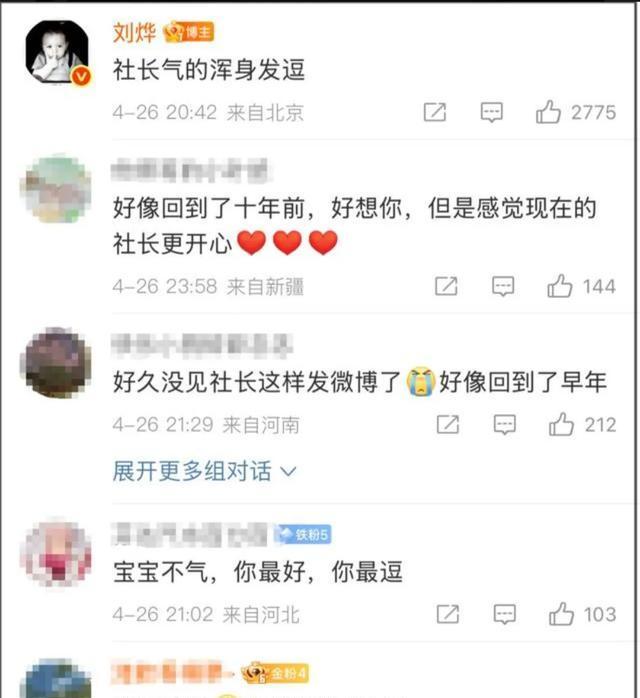Reply to the comment 好像回到了十年前
The image size is (640, 698).
[x=502, y=287]
